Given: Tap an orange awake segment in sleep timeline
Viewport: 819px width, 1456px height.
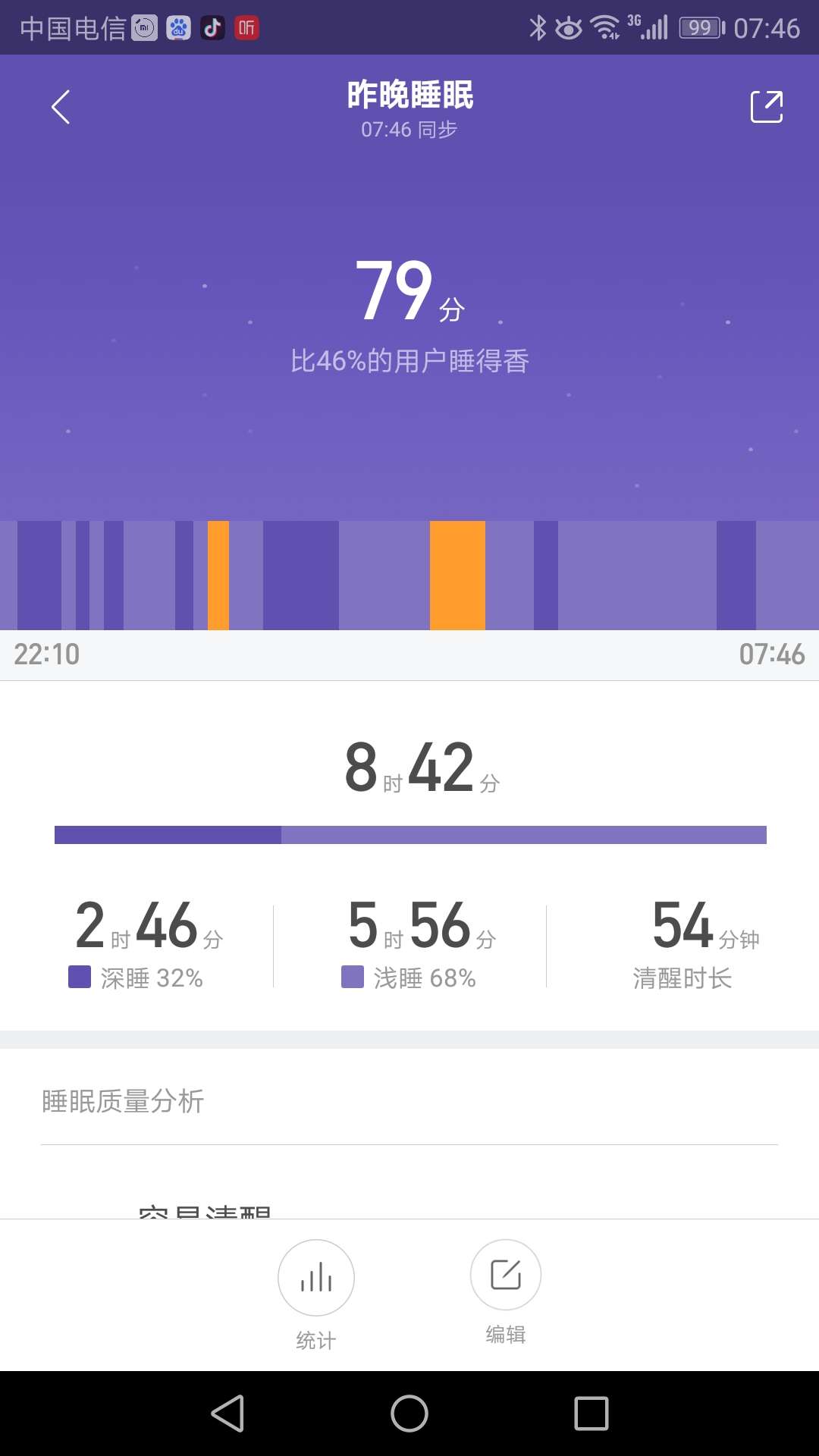Looking at the screenshot, I should 458,575.
